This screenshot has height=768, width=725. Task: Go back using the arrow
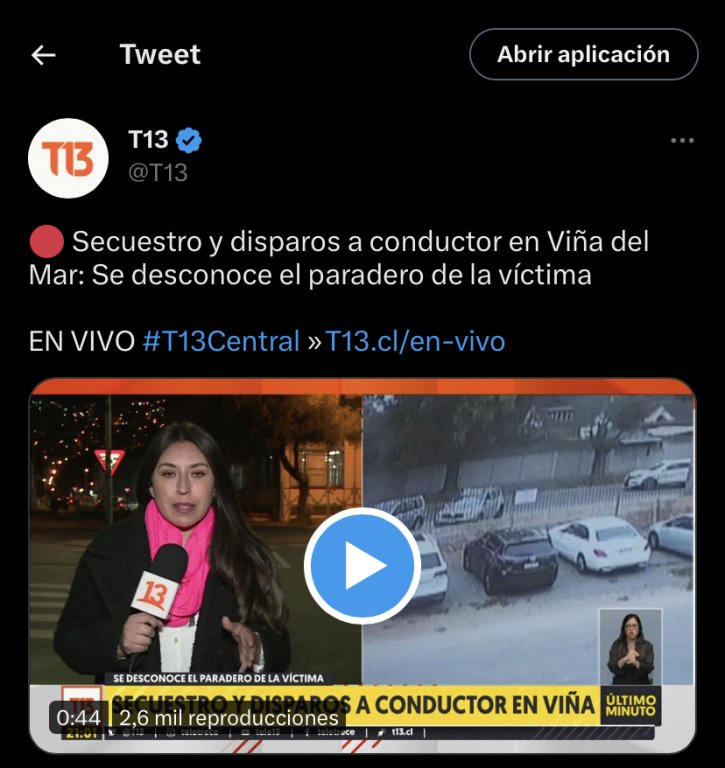[x=43, y=55]
